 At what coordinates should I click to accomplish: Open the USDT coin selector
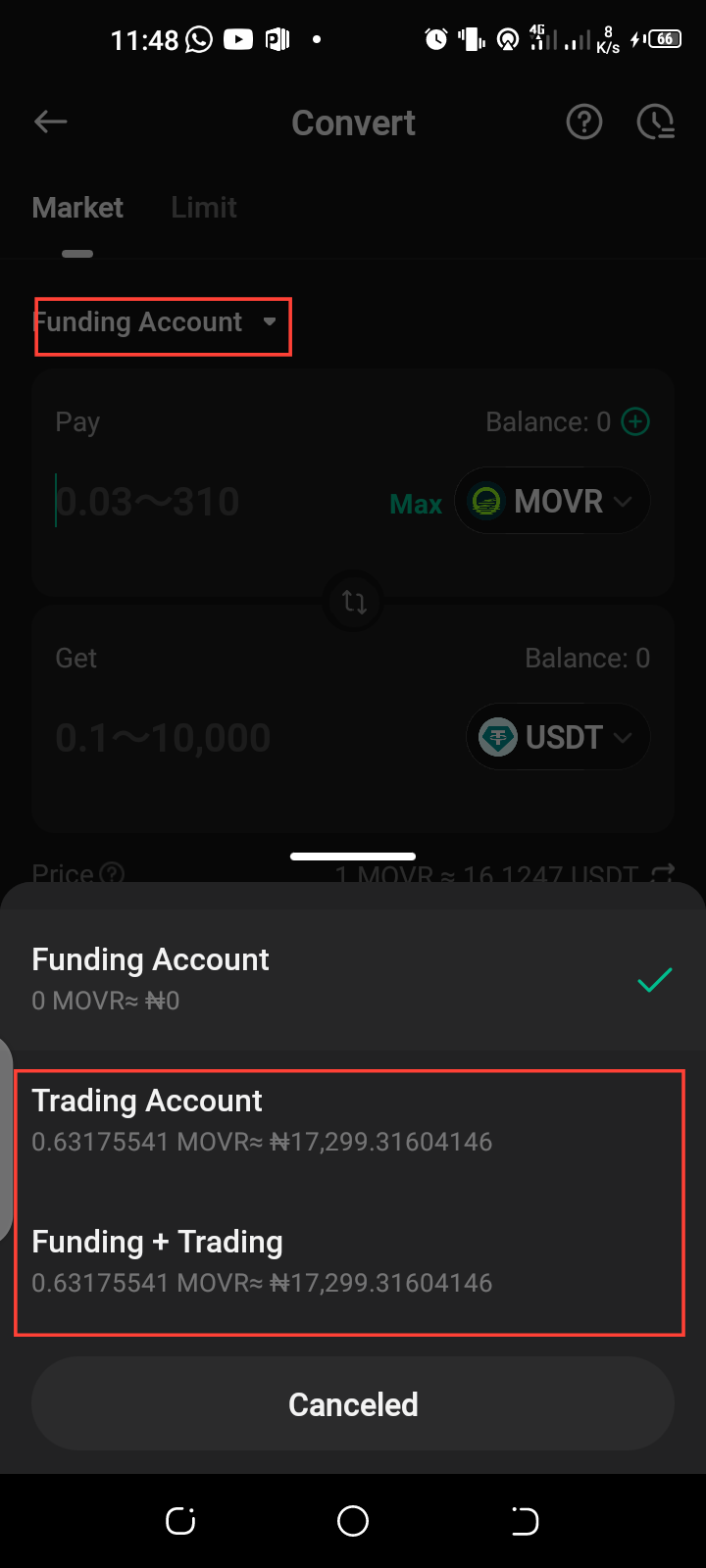[x=557, y=737]
